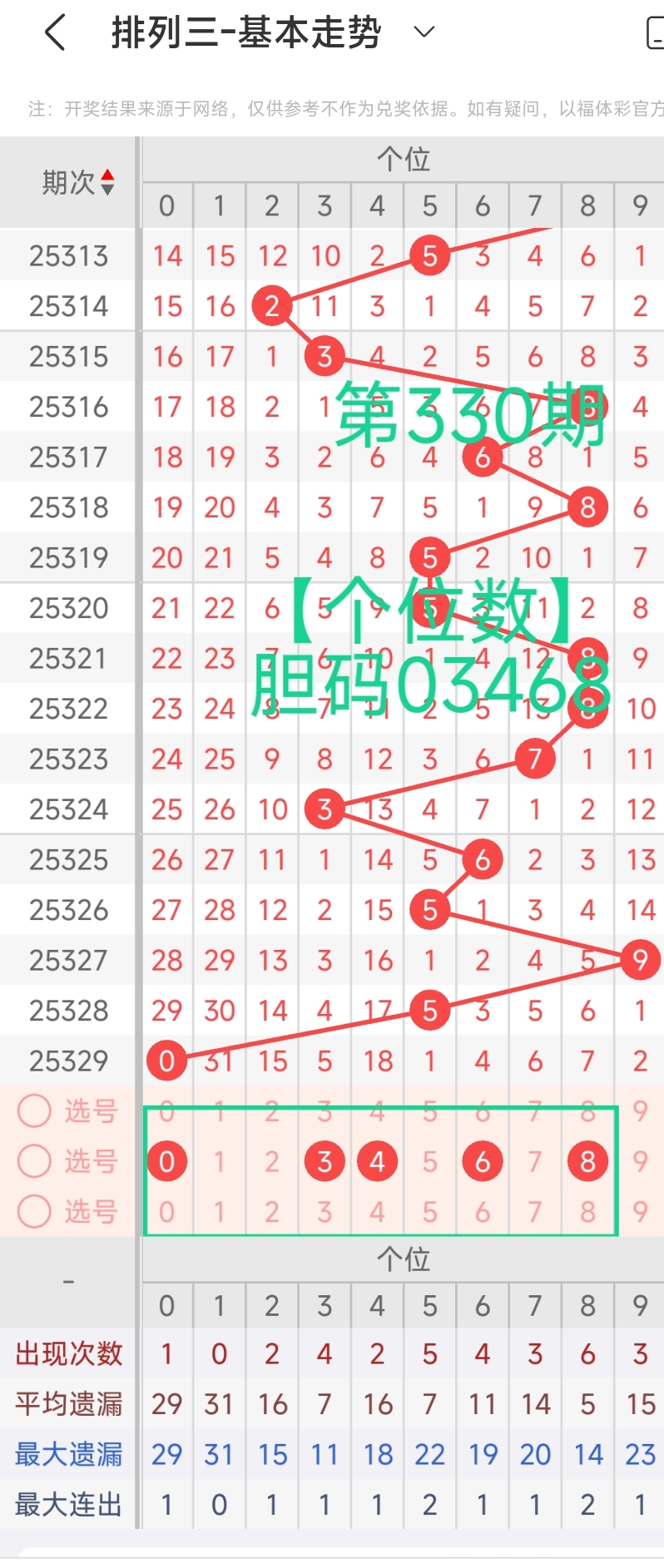Screen dimensions: 664x1568
Task: Tap the 出现次数 statistics row label
Action: pos(67,1353)
